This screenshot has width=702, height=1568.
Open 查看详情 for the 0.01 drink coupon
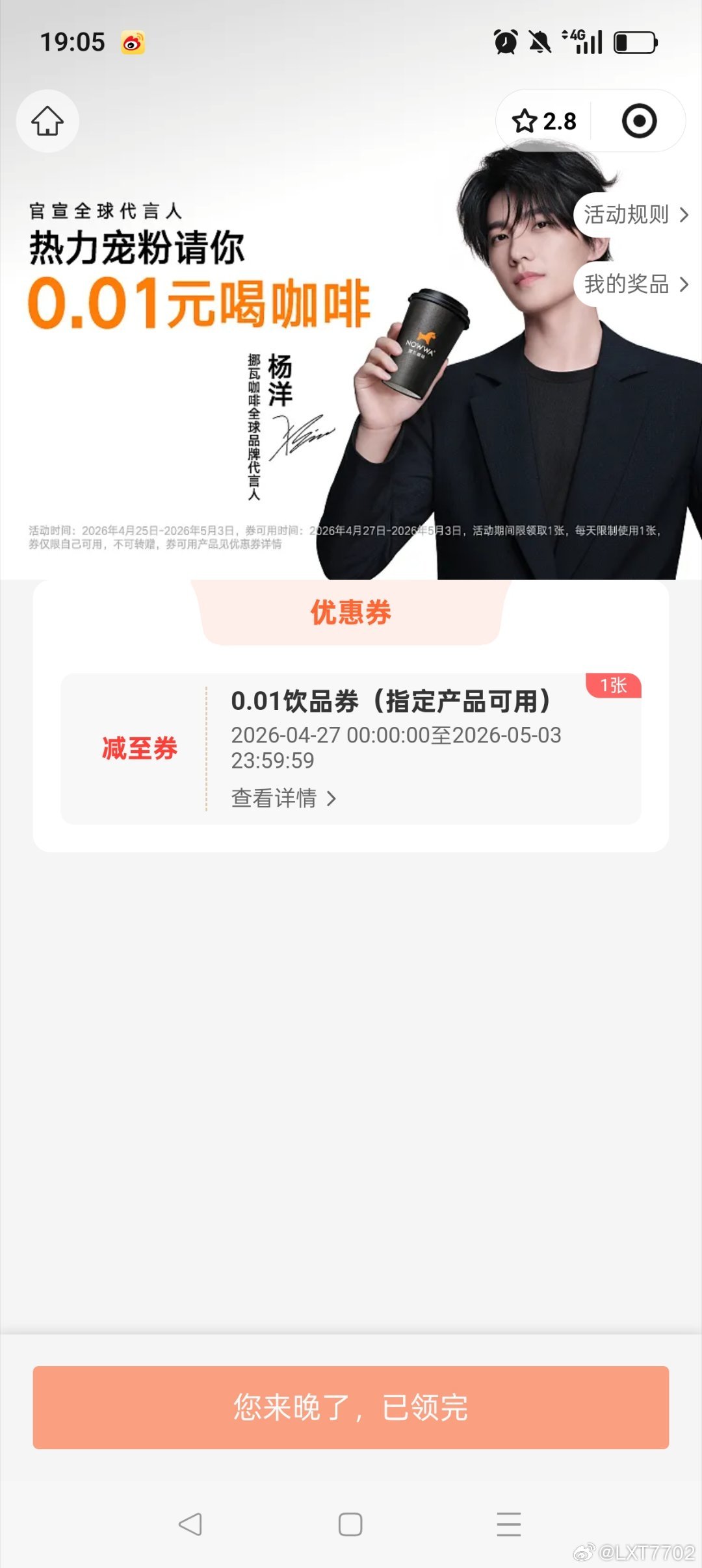[x=283, y=798]
